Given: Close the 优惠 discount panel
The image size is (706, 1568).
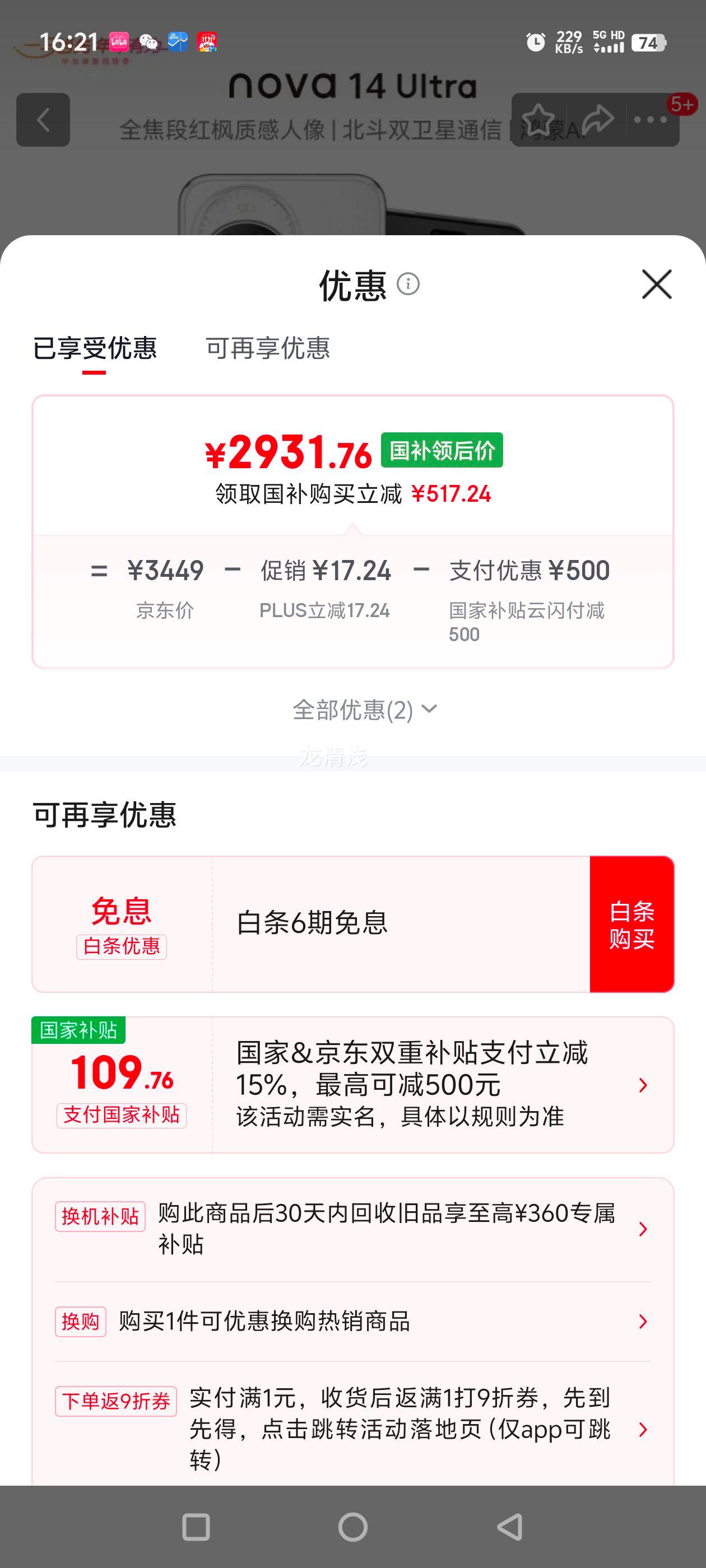Looking at the screenshot, I should click(656, 285).
